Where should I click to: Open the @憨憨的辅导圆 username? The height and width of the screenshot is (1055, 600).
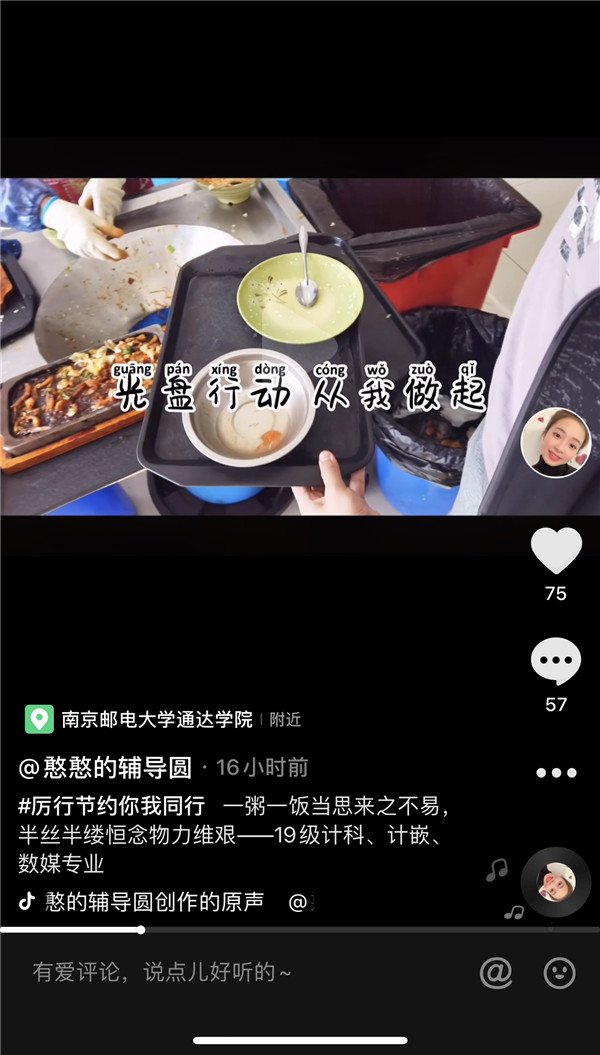[106, 768]
